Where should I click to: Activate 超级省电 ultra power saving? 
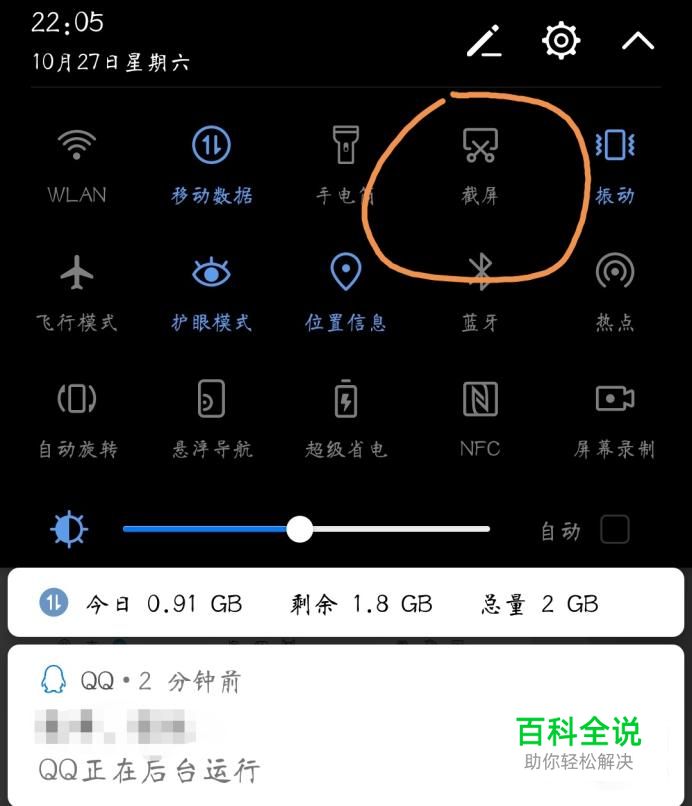click(x=346, y=399)
